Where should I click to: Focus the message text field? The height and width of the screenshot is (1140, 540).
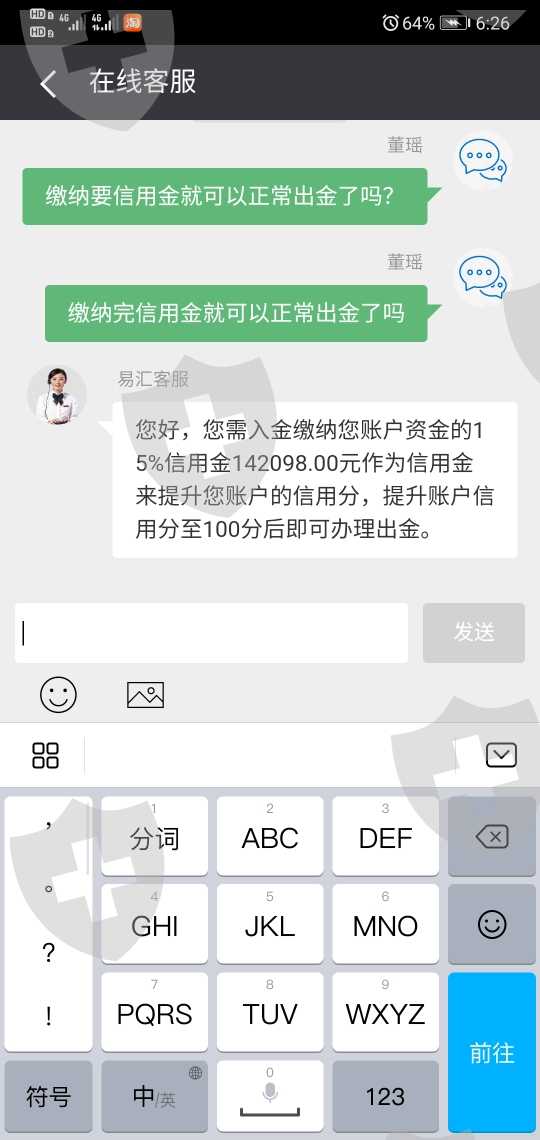coord(211,633)
